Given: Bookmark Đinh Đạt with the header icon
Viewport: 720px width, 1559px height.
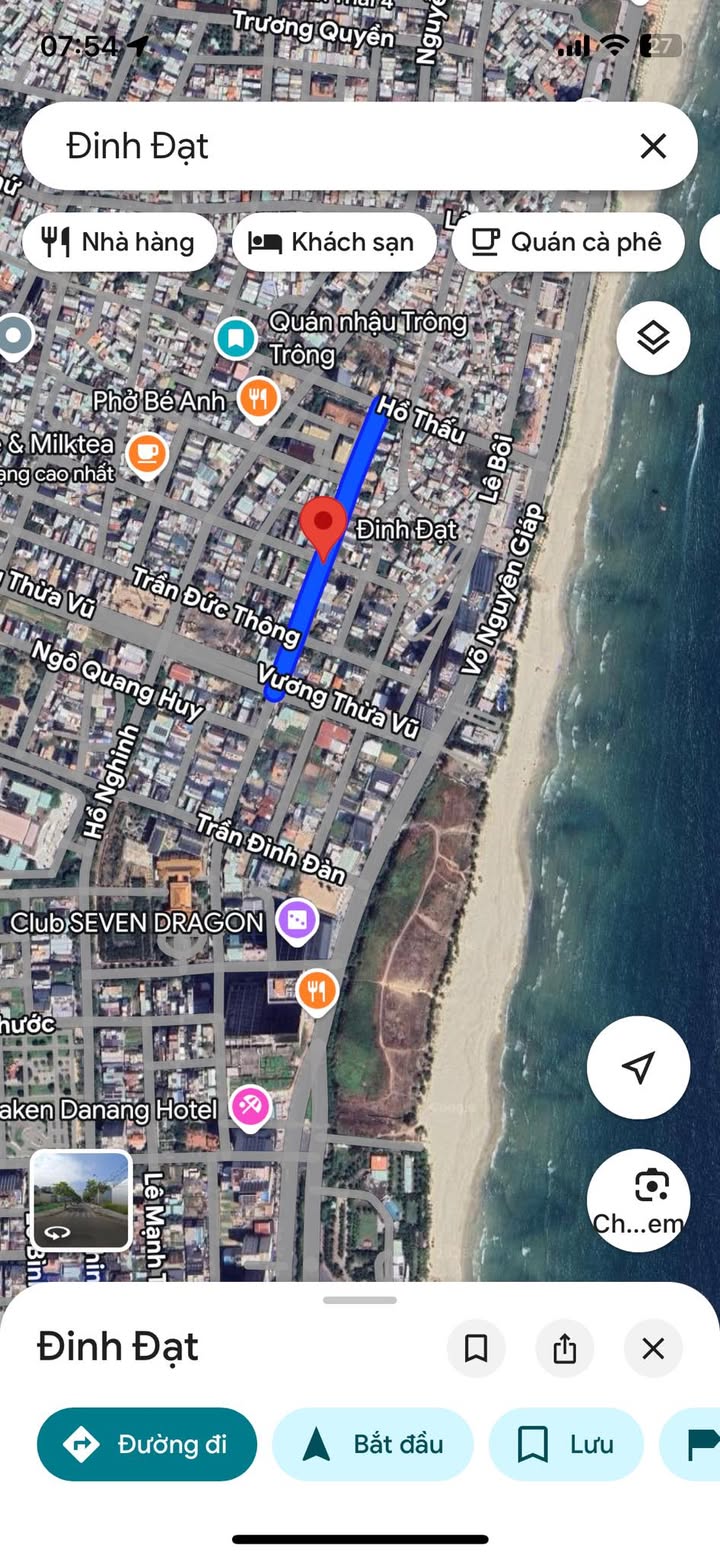Looking at the screenshot, I should pos(476,1349).
